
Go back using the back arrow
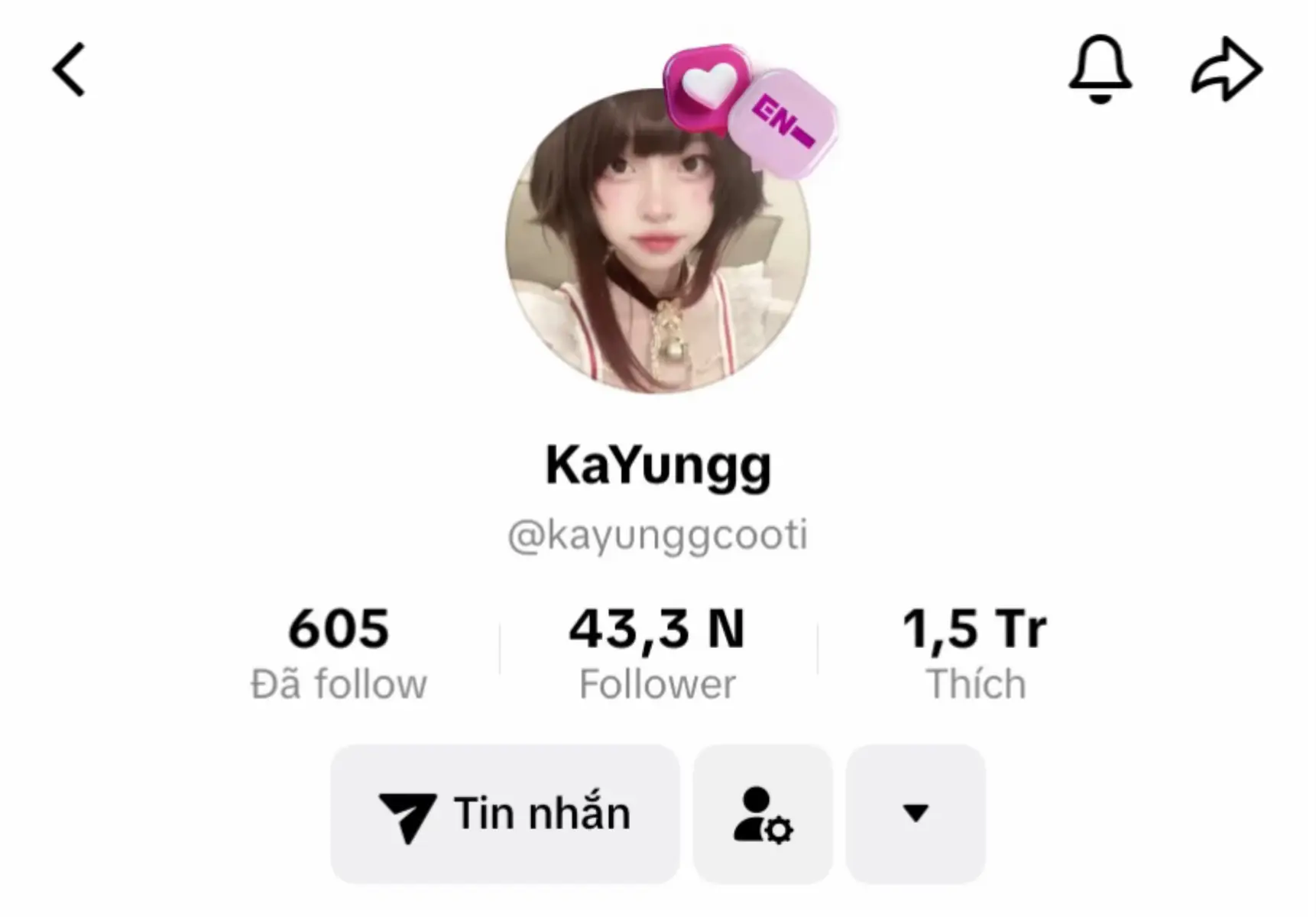point(69,70)
